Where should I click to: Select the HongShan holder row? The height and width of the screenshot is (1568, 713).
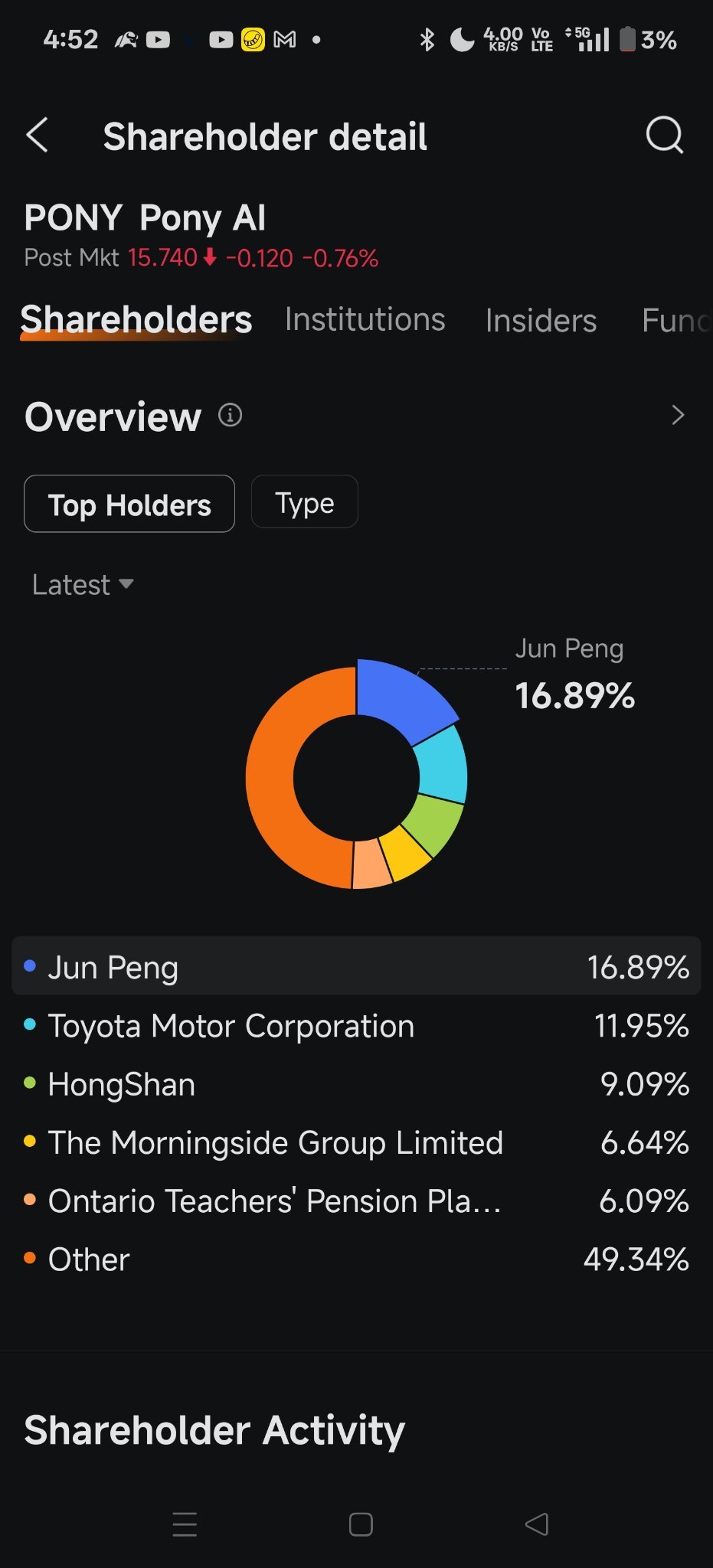356,1084
